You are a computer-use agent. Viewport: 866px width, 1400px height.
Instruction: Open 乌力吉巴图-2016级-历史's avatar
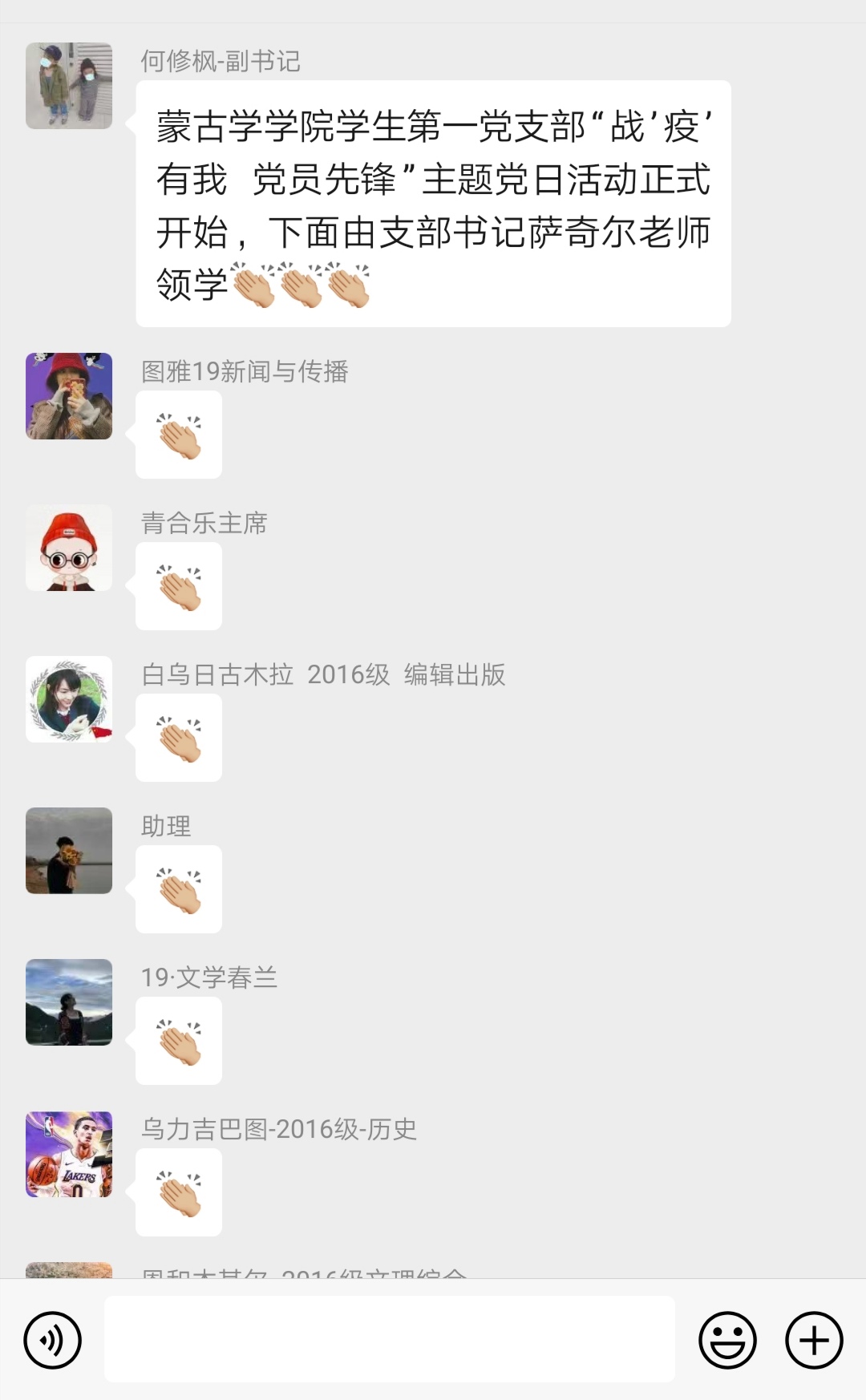click(x=69, y=1154)
